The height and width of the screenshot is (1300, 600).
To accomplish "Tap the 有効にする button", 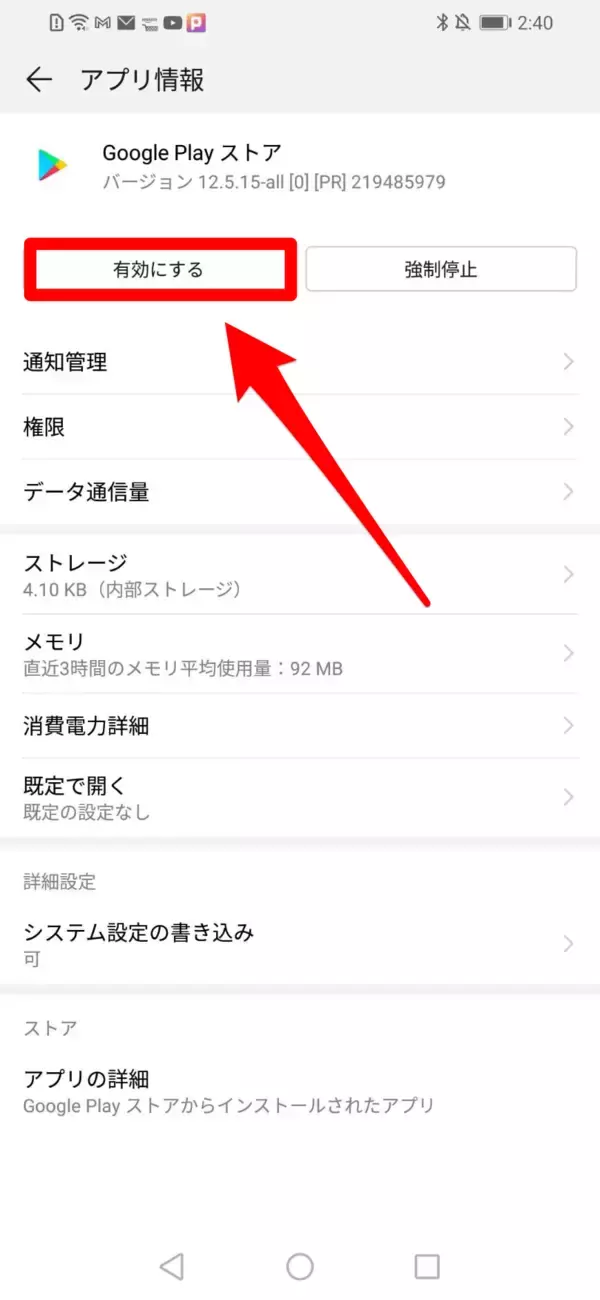I will pos(159,269).
